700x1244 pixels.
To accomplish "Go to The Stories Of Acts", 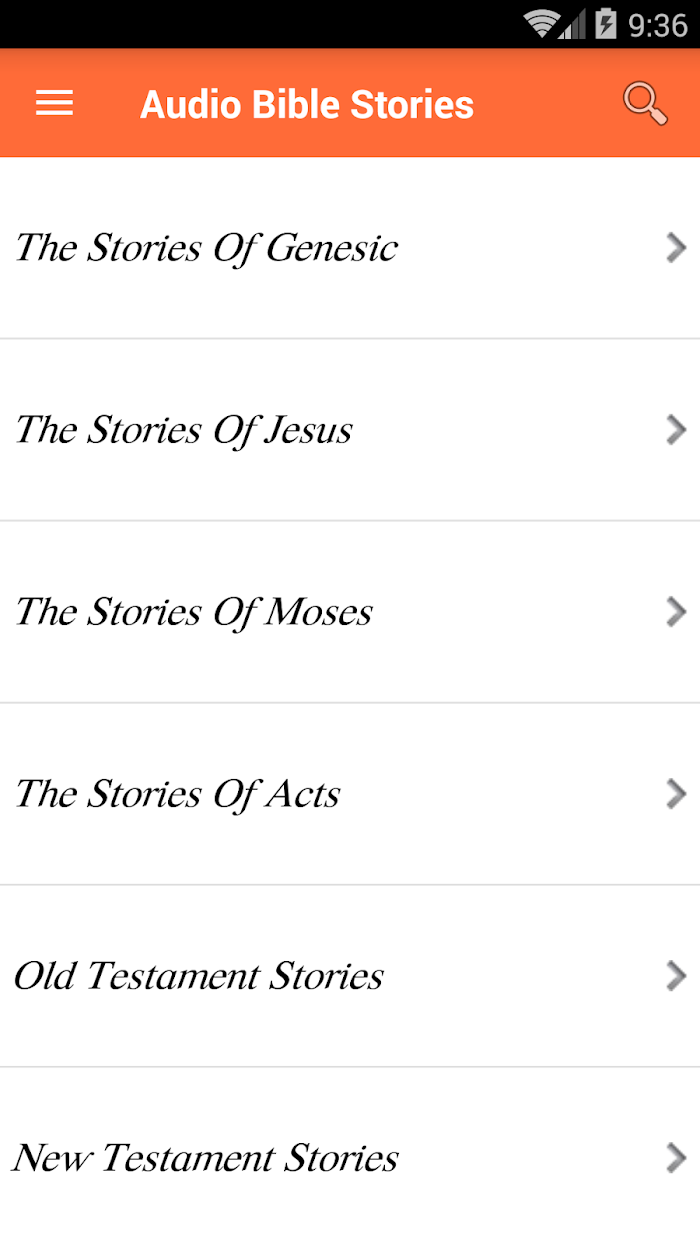I will (350, 794).
